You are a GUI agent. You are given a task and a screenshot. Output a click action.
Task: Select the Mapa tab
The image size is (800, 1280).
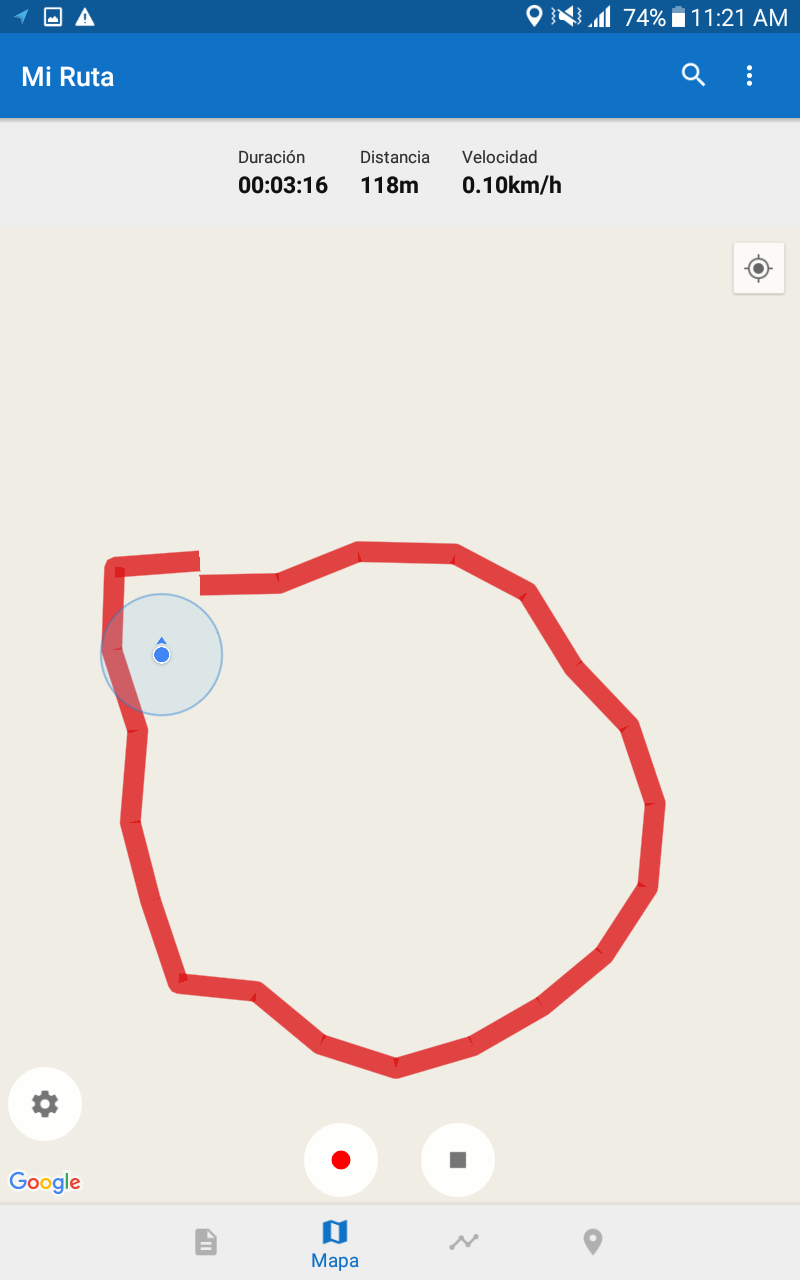[x=335, y=1244]
